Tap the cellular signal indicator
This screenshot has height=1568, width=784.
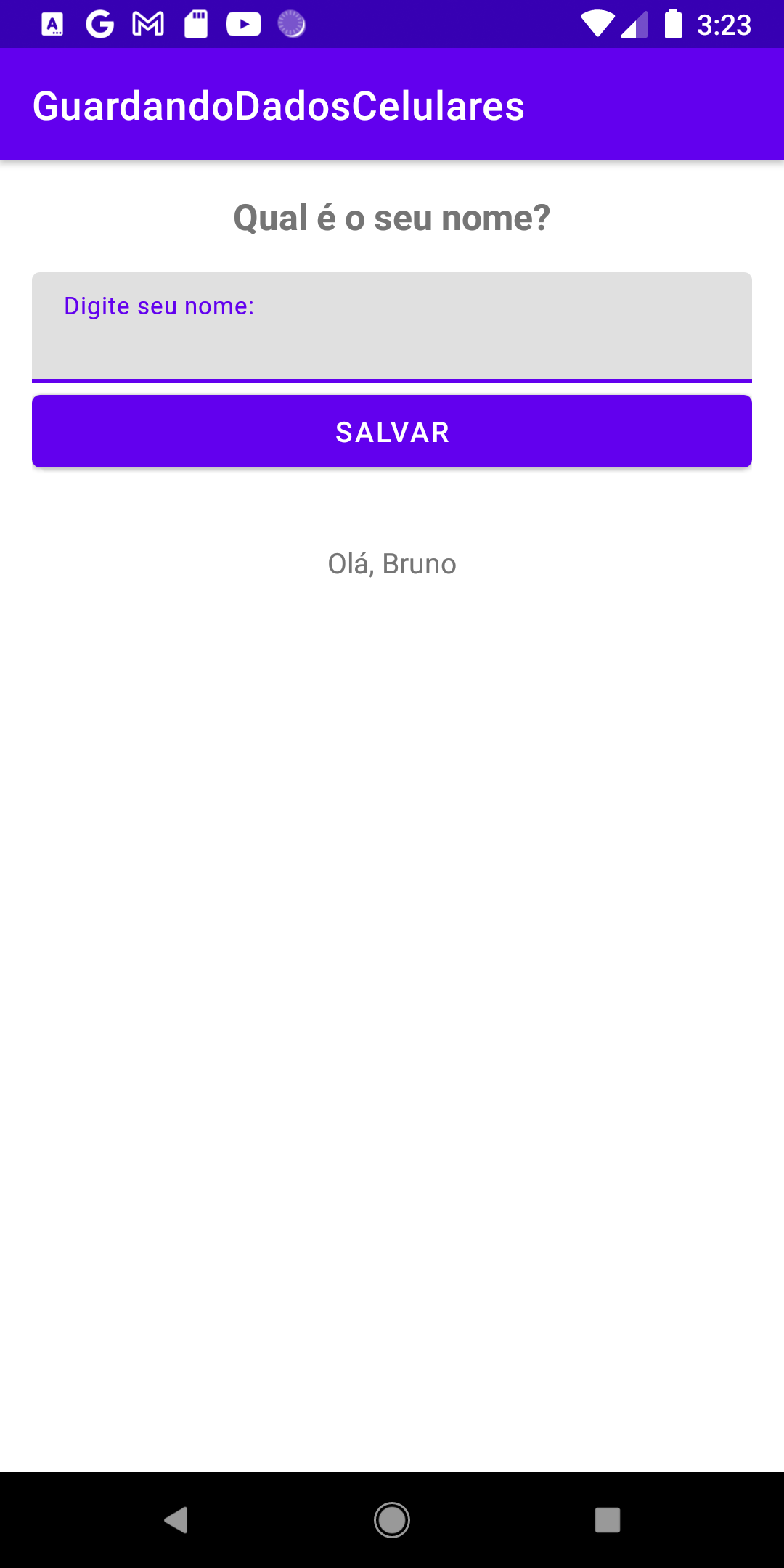pos(634,24)
